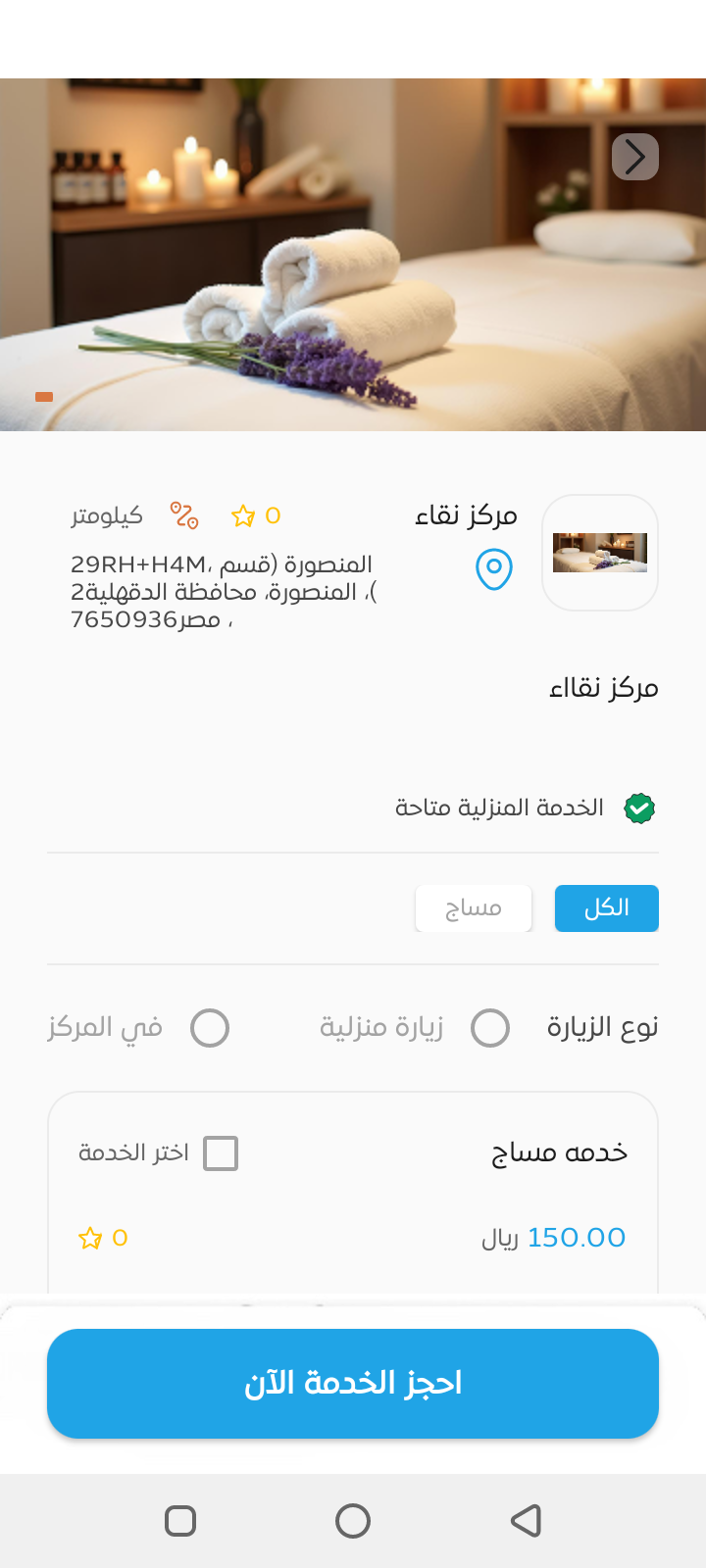Image resolution: width=706 pixels, height=1568 pixels.
Task: Go to the next photo in the carousel
Action: click(x=635, y=157)
